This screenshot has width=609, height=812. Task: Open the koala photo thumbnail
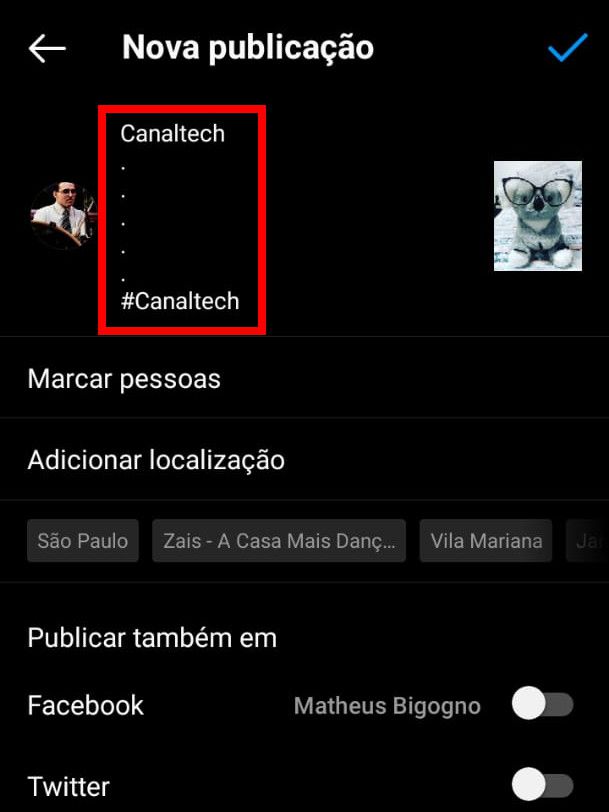537,216
